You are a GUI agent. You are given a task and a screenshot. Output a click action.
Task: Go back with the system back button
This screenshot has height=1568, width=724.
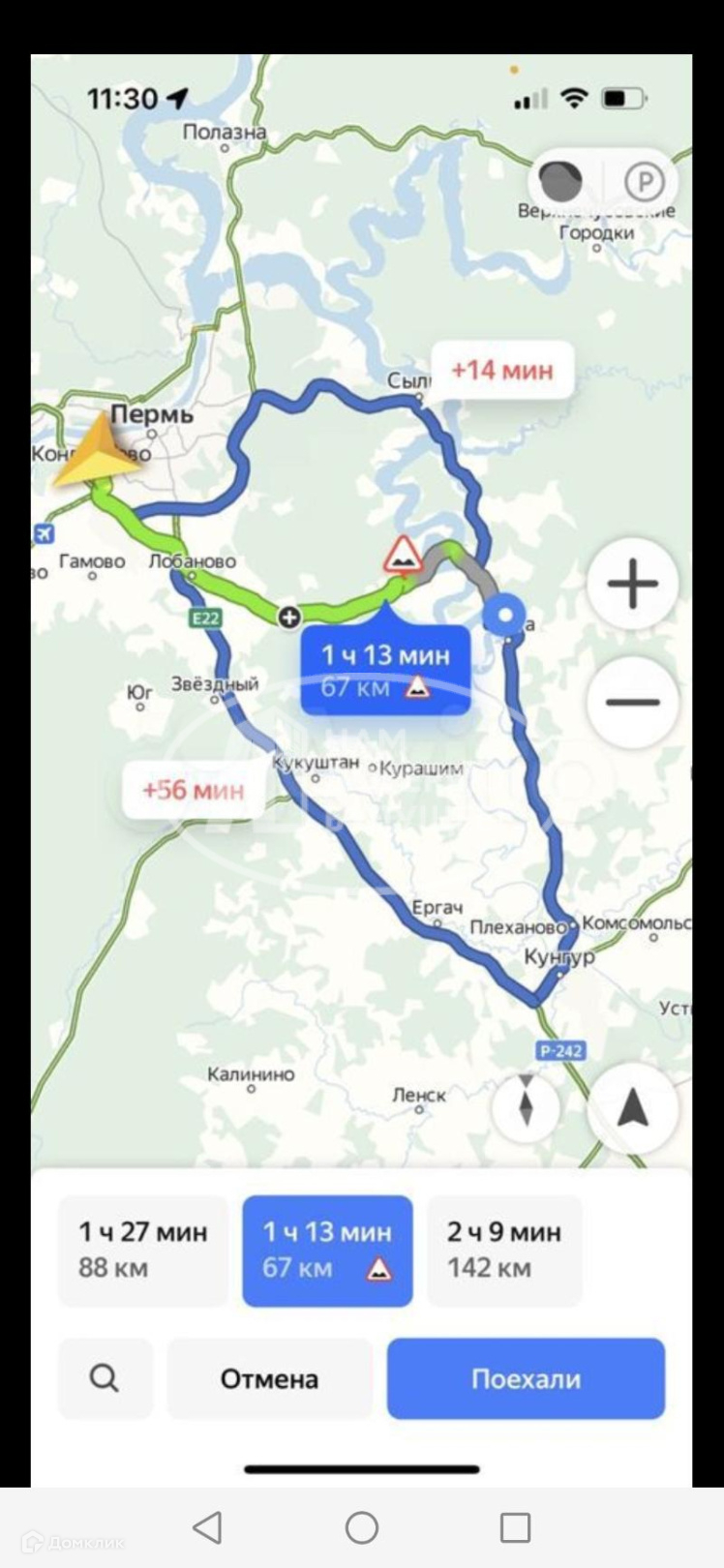click(207, 1527)
